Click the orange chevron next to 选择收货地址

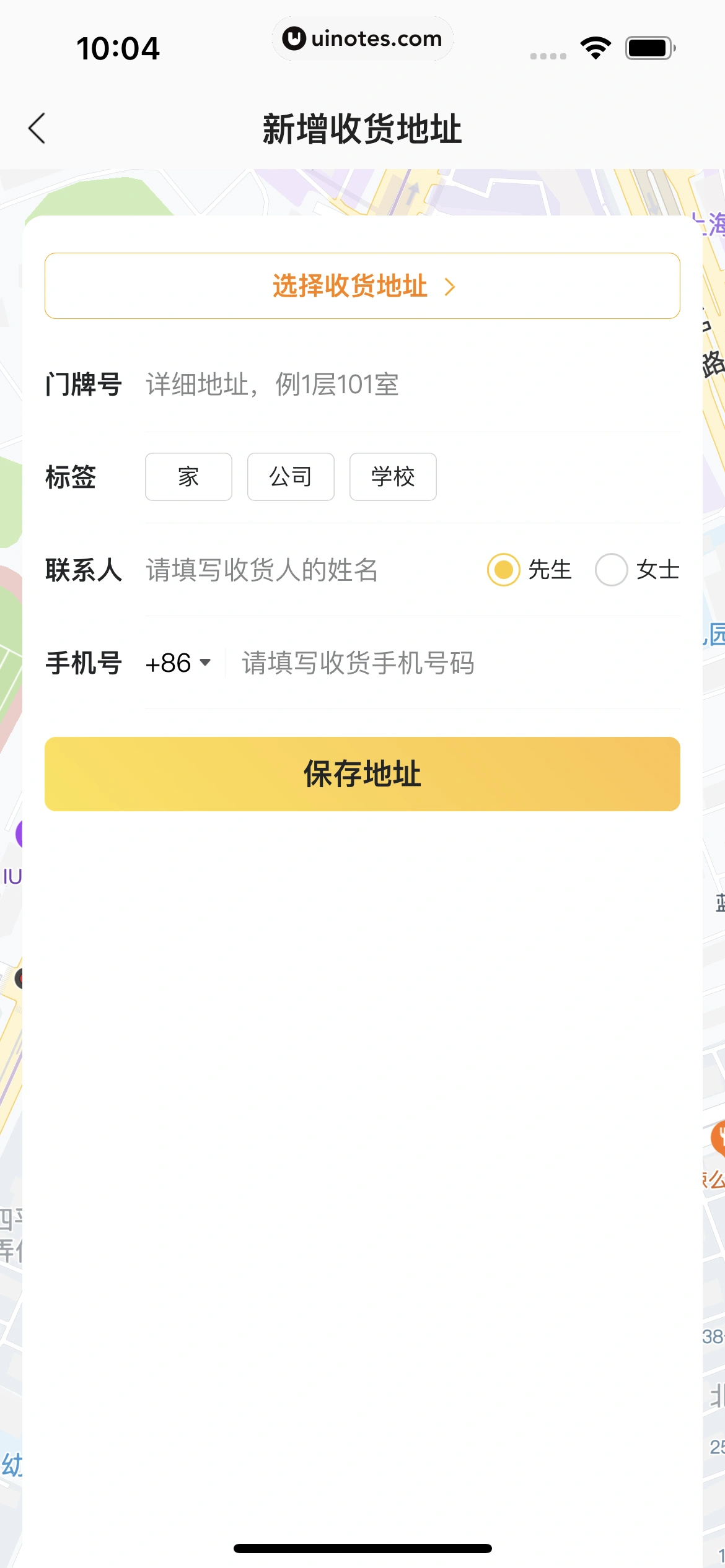(x=450, y=286)
